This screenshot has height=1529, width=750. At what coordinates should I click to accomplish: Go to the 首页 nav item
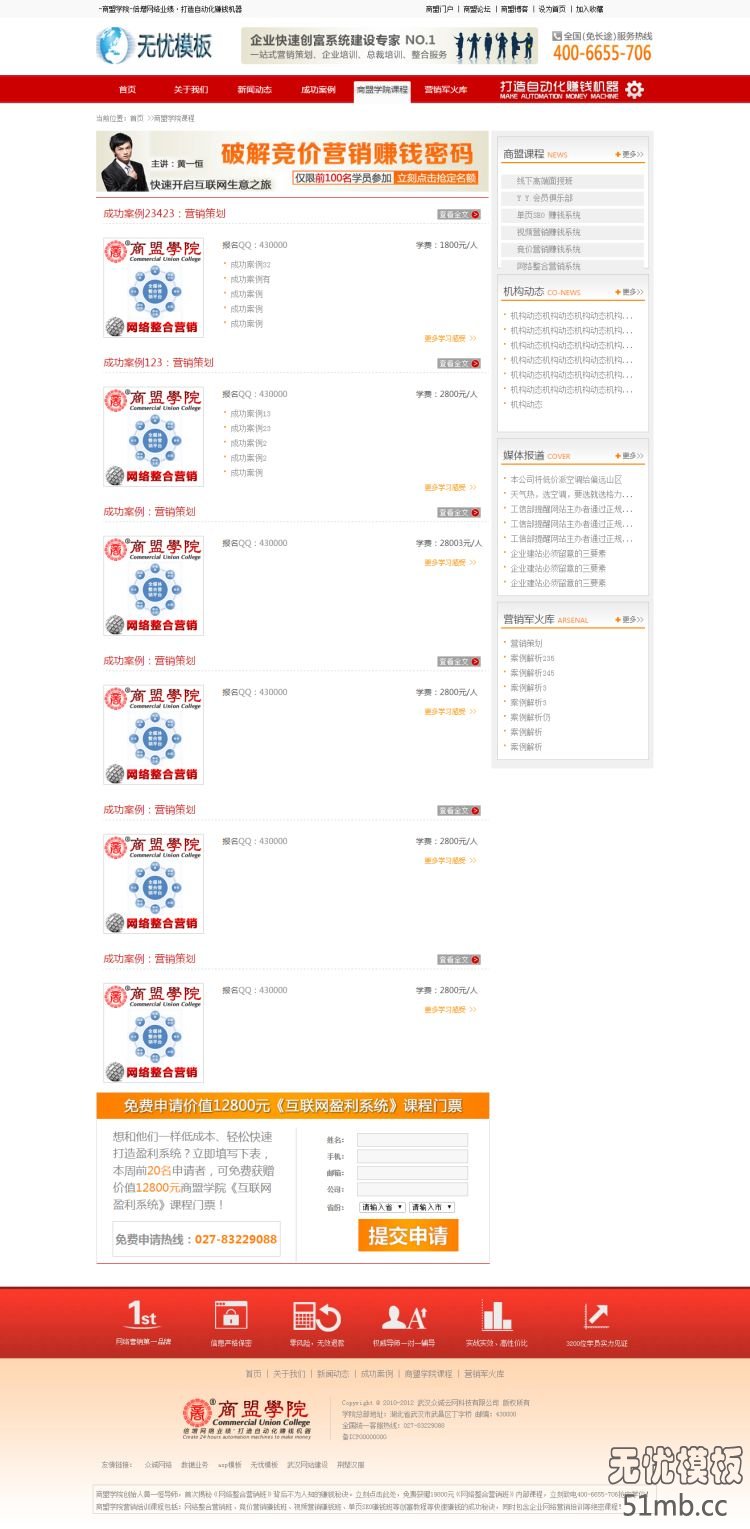127,89
